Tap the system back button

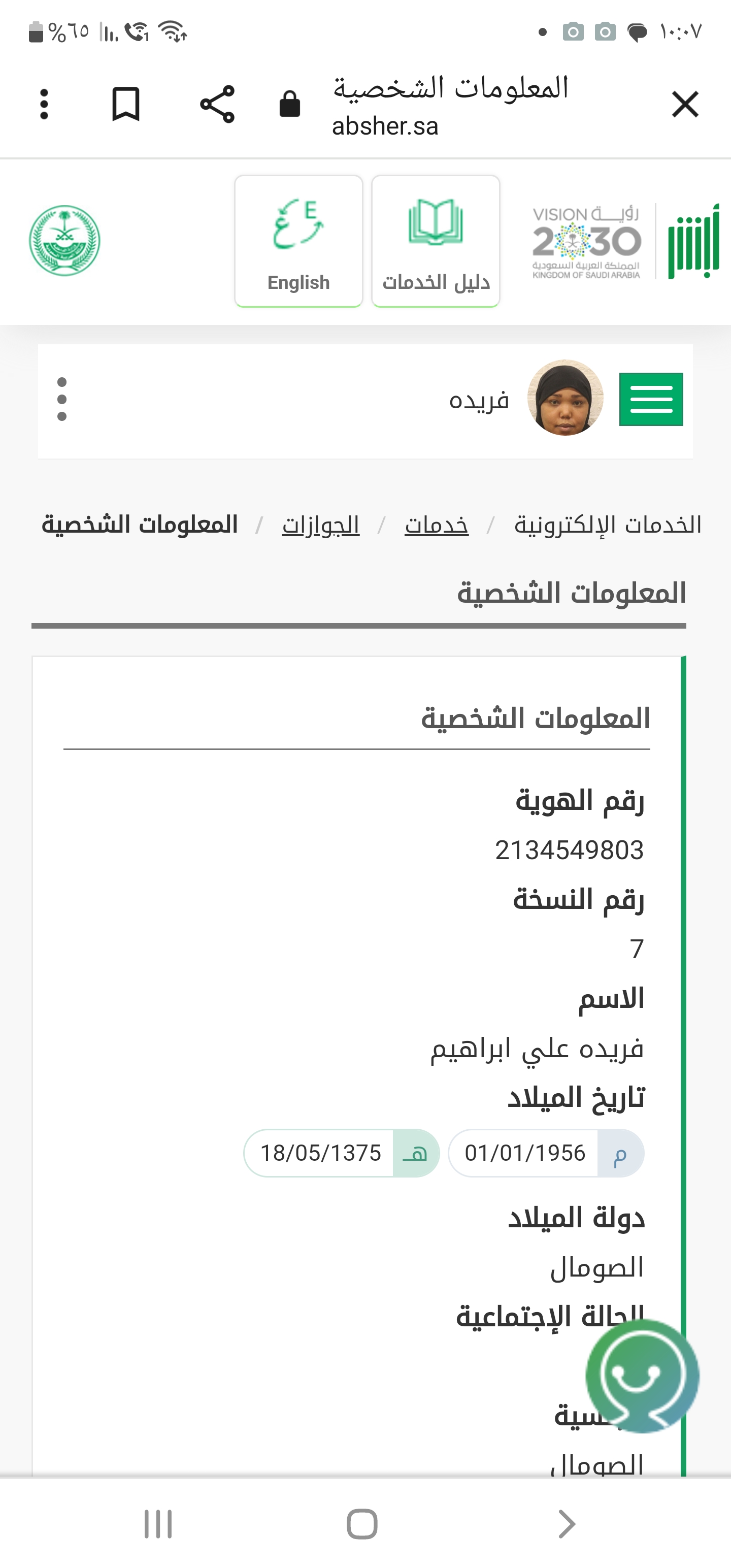point(566,1523)
